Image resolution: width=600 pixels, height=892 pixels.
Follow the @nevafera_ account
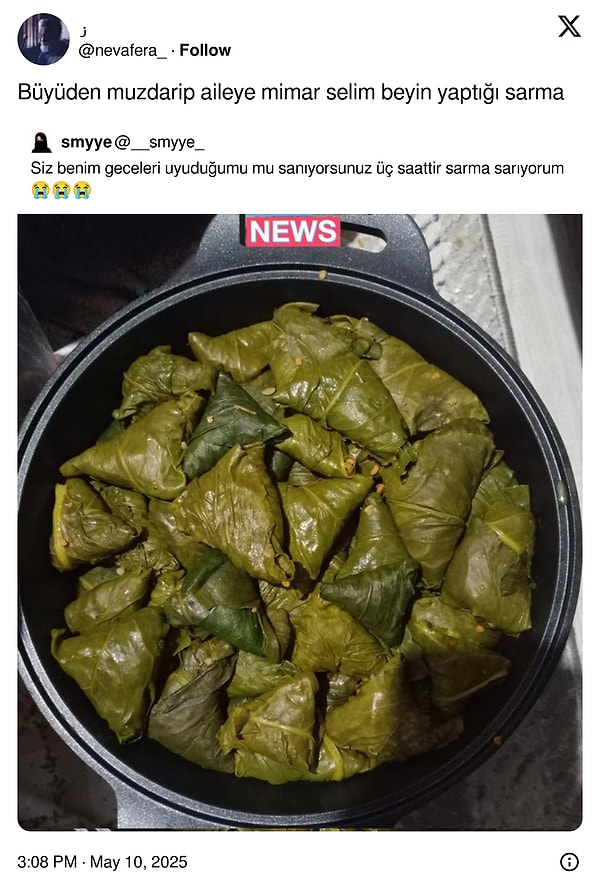click(x=205, y=50)
